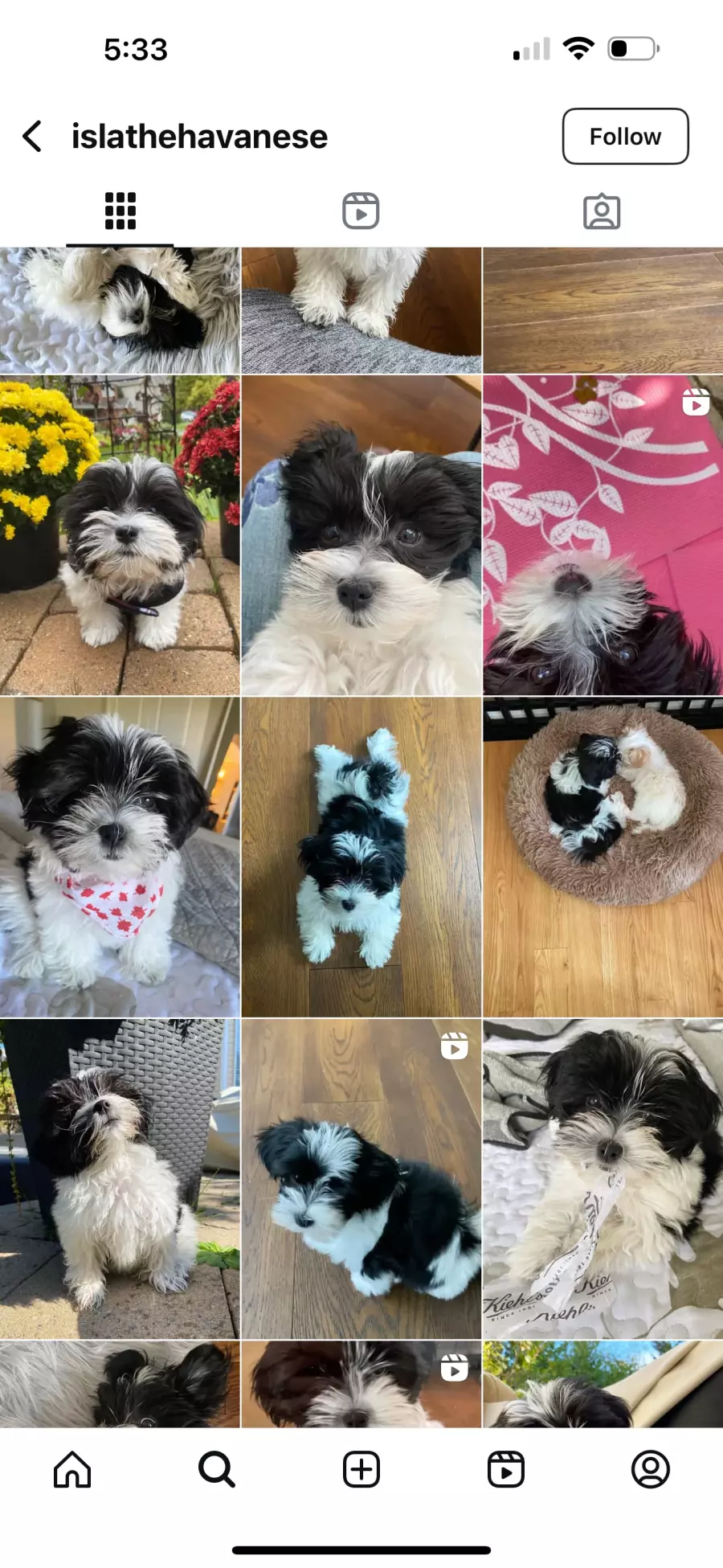Switch to the posts grid tab

120,211
